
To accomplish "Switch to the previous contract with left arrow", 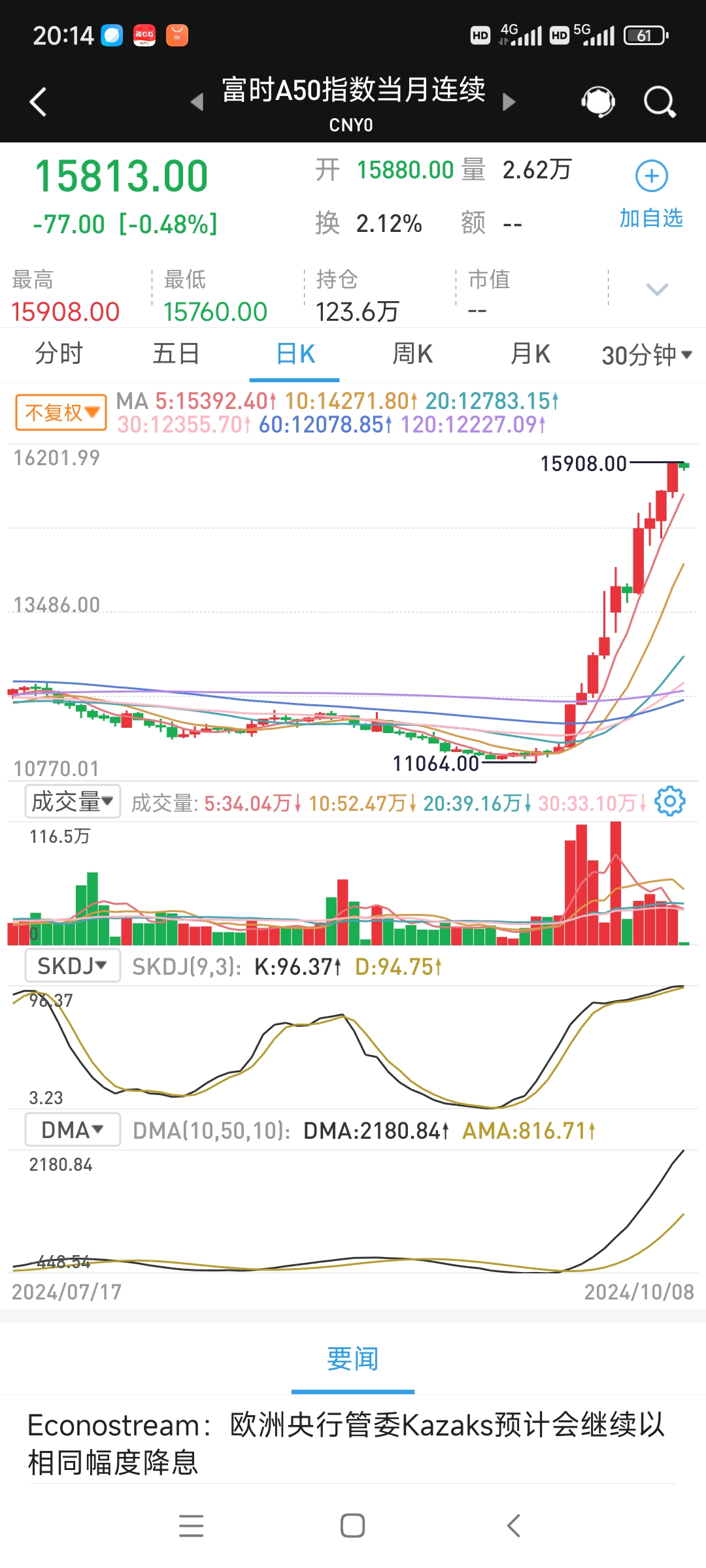I will pyautogui.click(x=196, y=102).
